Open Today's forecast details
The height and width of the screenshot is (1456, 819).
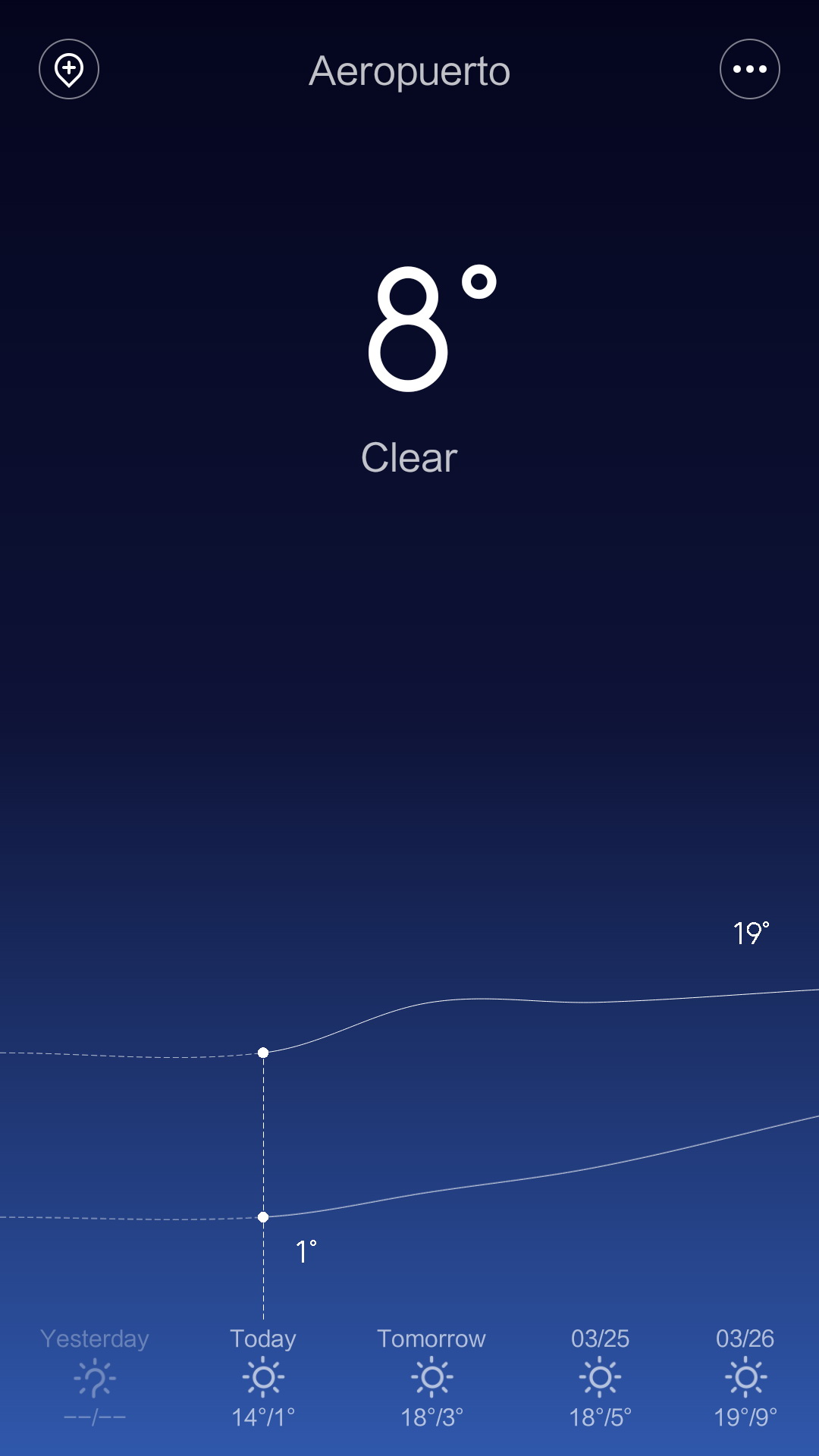coord(263,1377)
